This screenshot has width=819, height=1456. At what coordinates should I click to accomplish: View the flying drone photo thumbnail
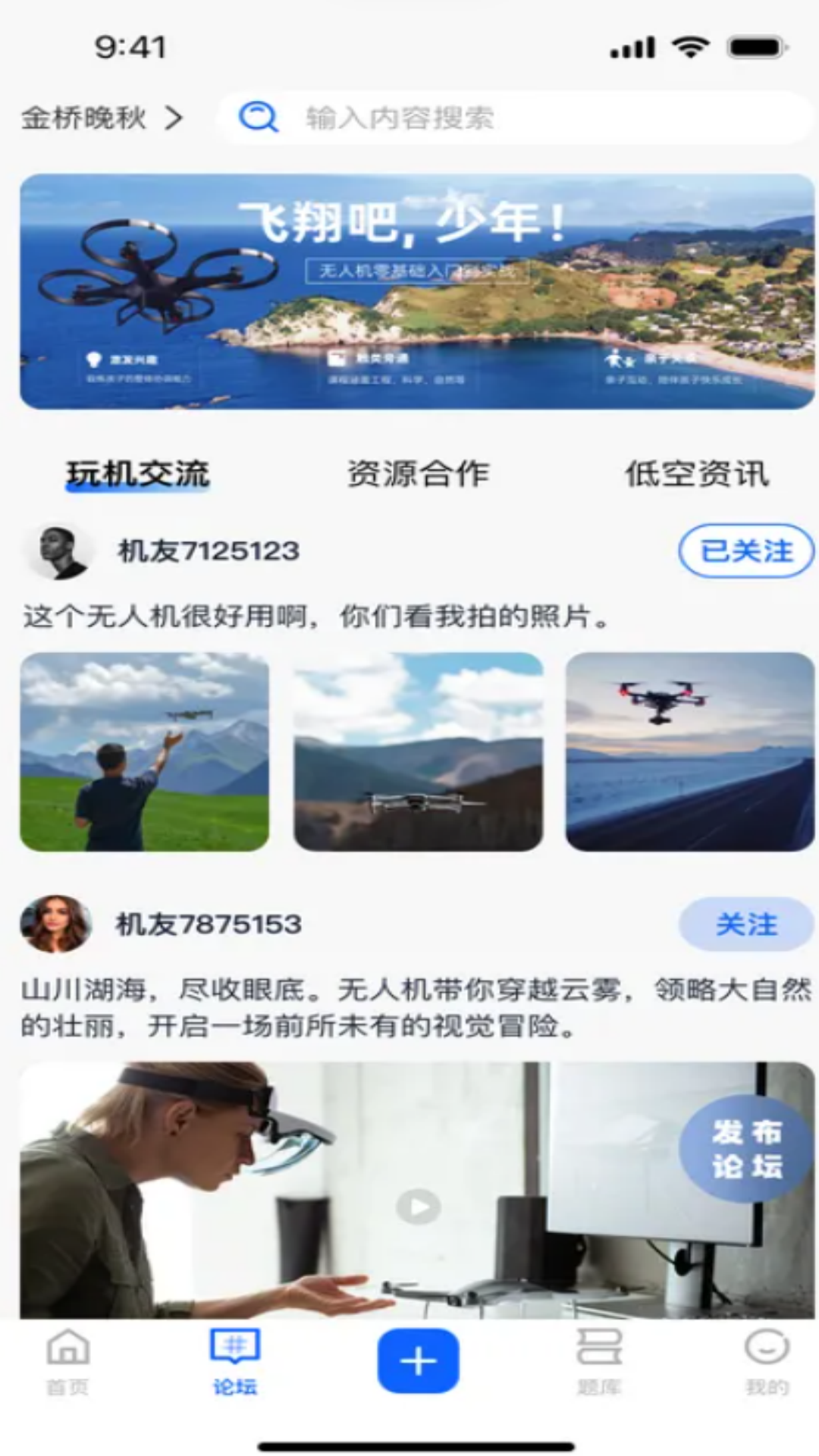pyautogui.click(x=418, y=751)
